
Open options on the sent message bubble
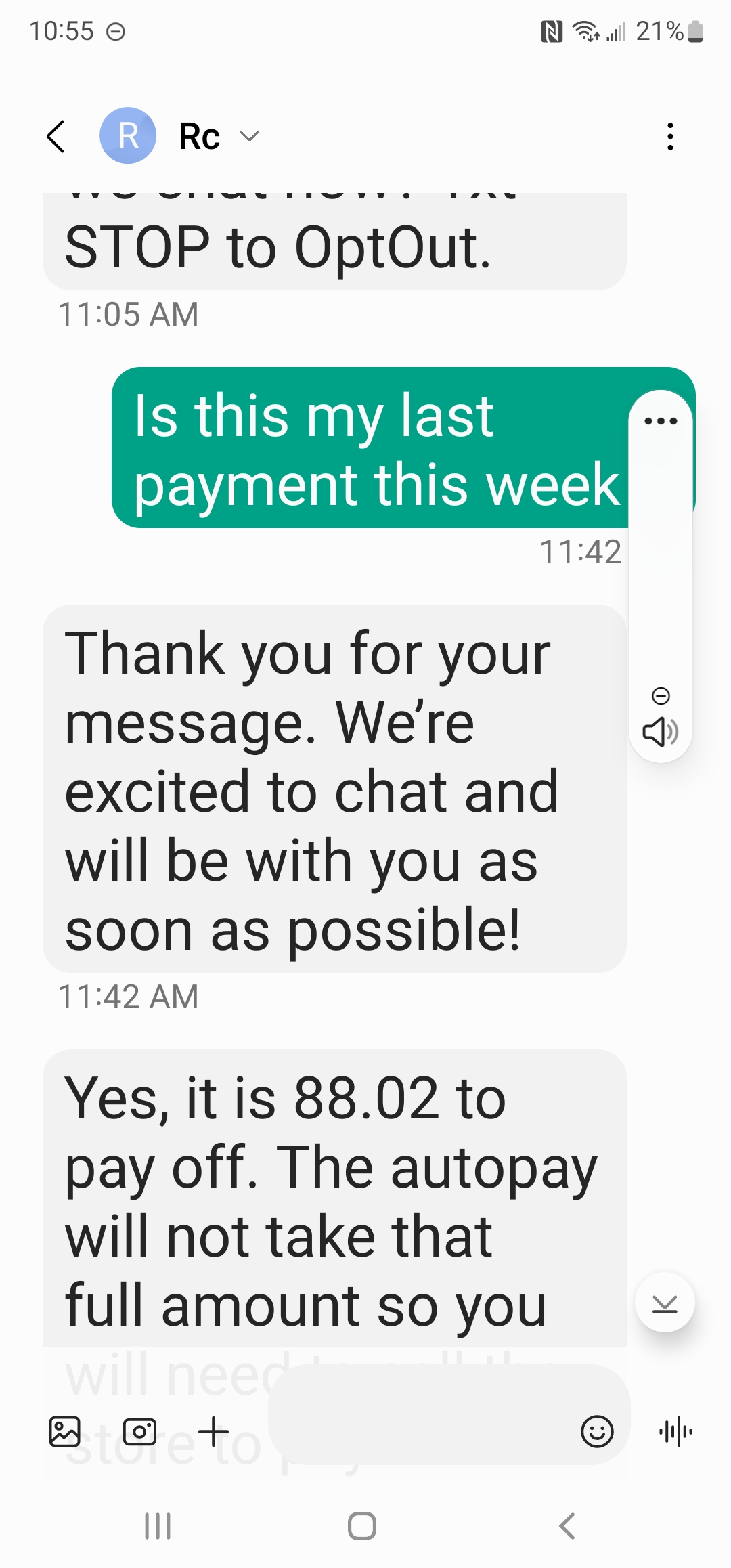pyautogui.click(x=661, y=420)
